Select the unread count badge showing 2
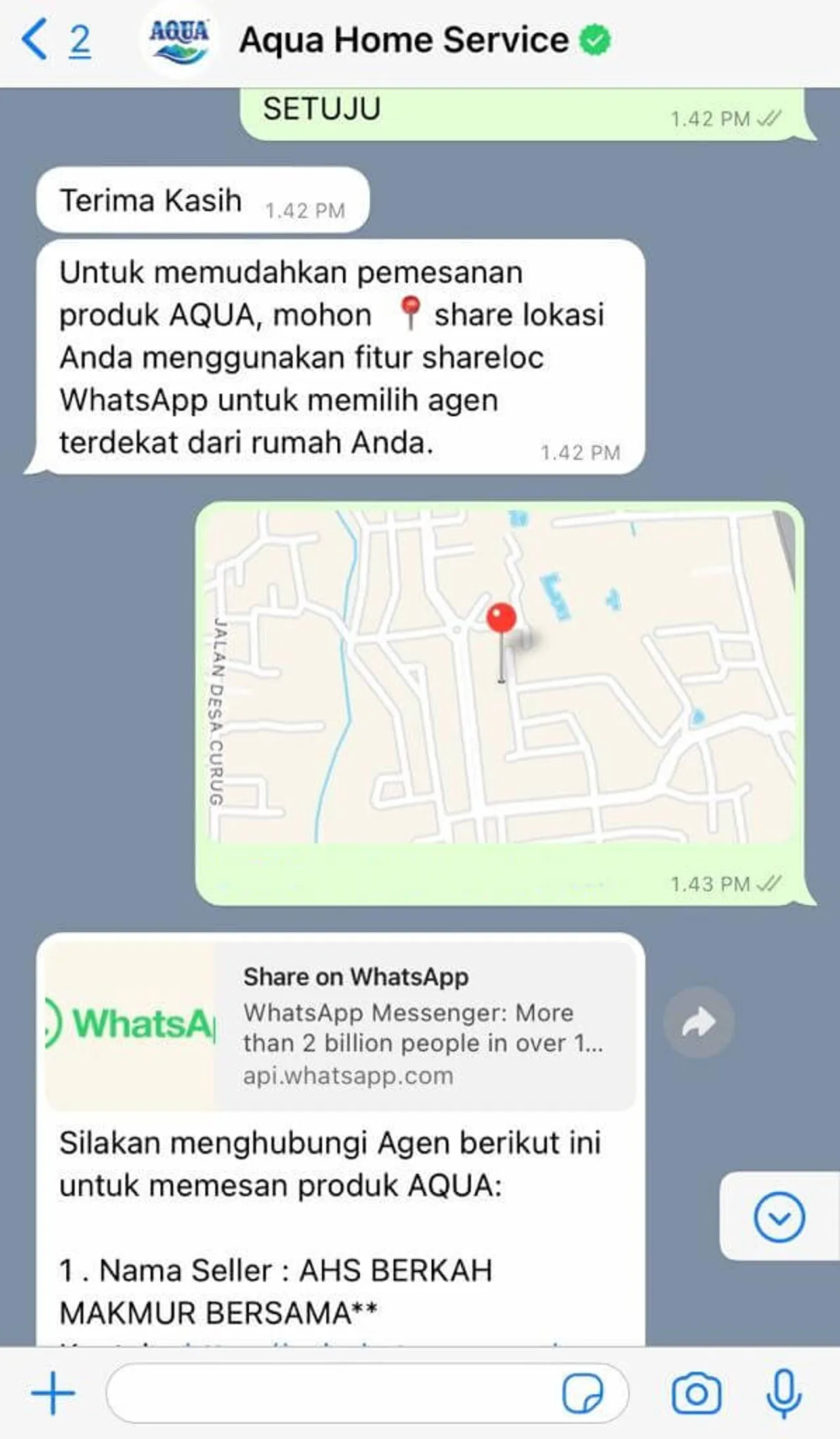The height and width of the screenshot is (1439, 840). (79, 41)
